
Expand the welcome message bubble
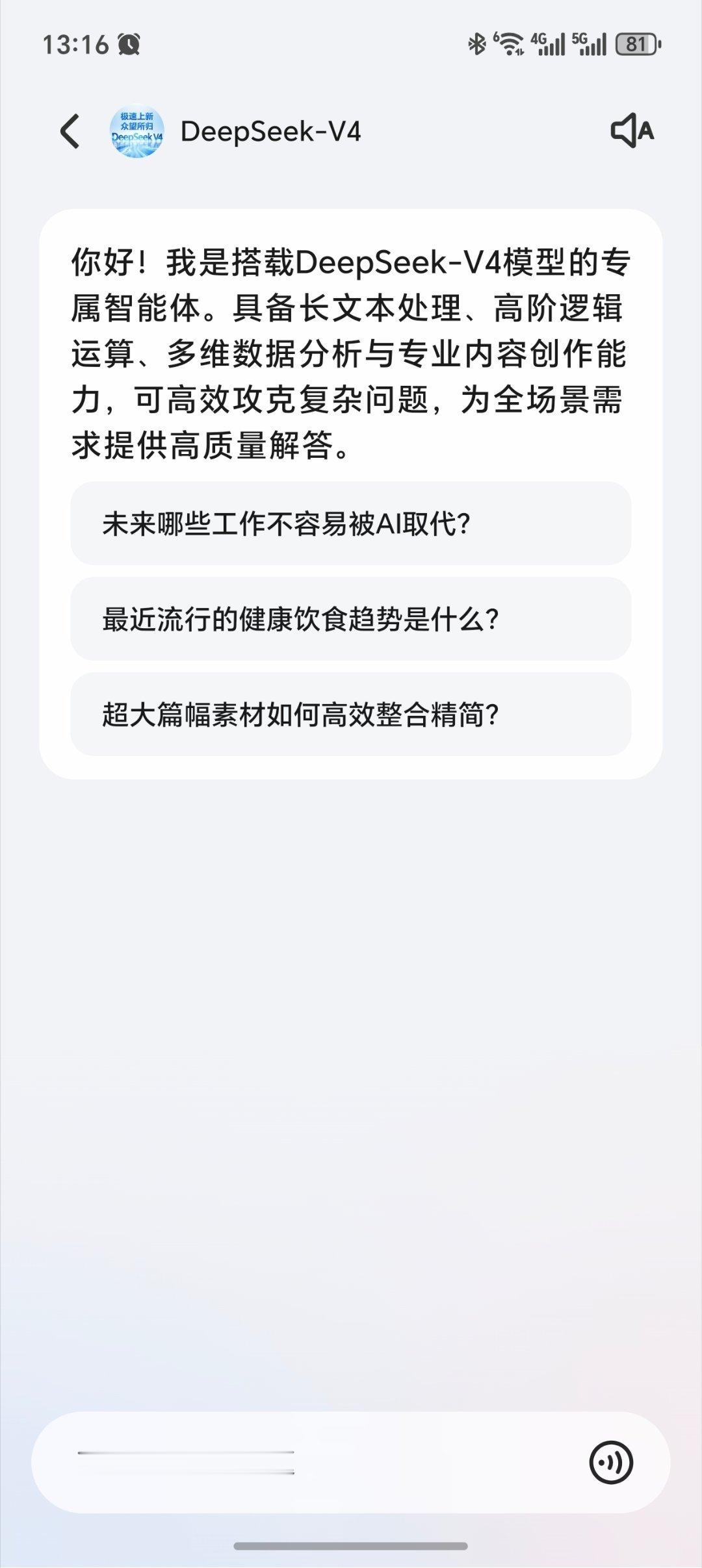tap(351, 351)
